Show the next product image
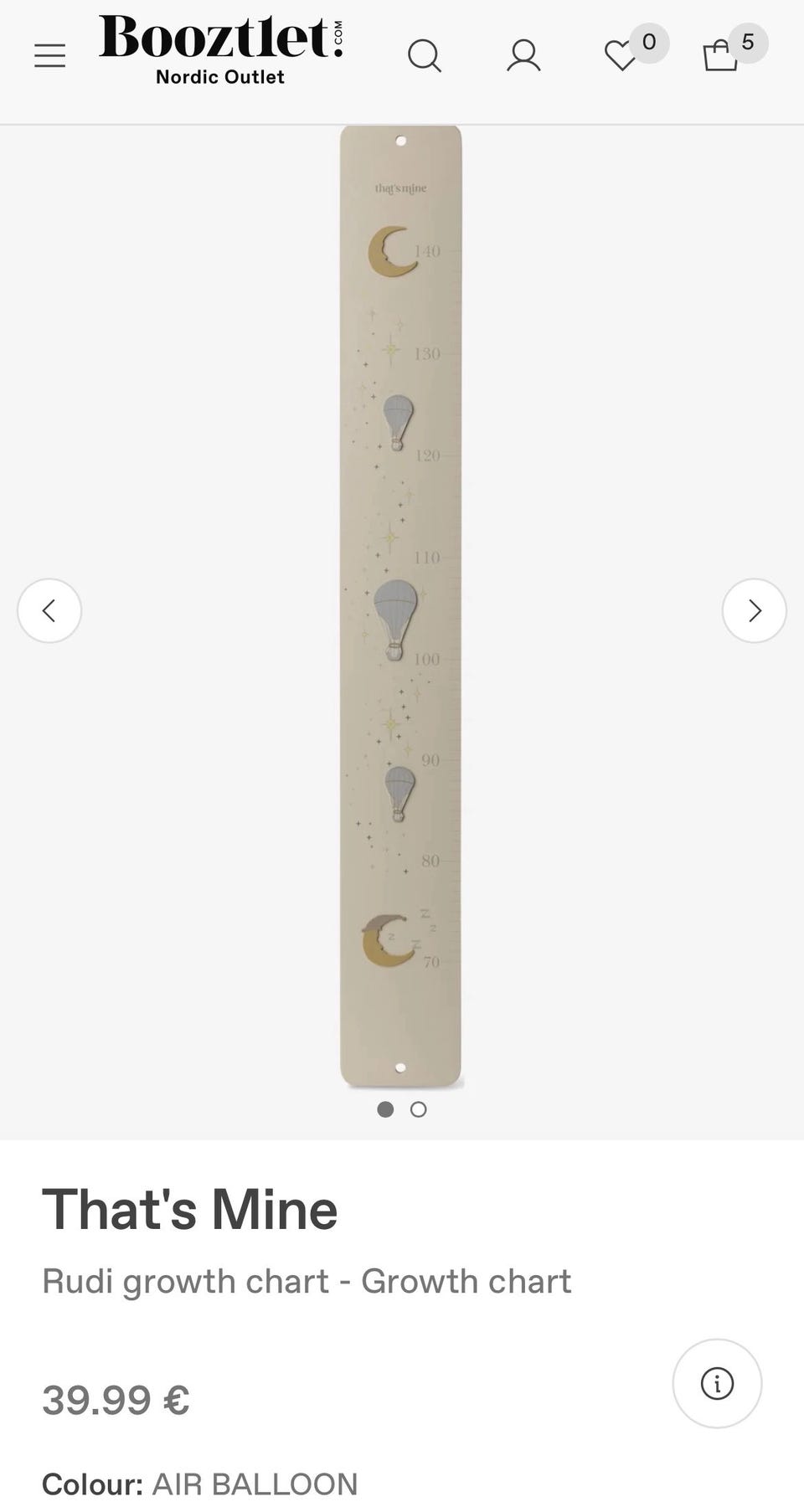Screen dimensions: 804x1512 click(x=754, y=610)
